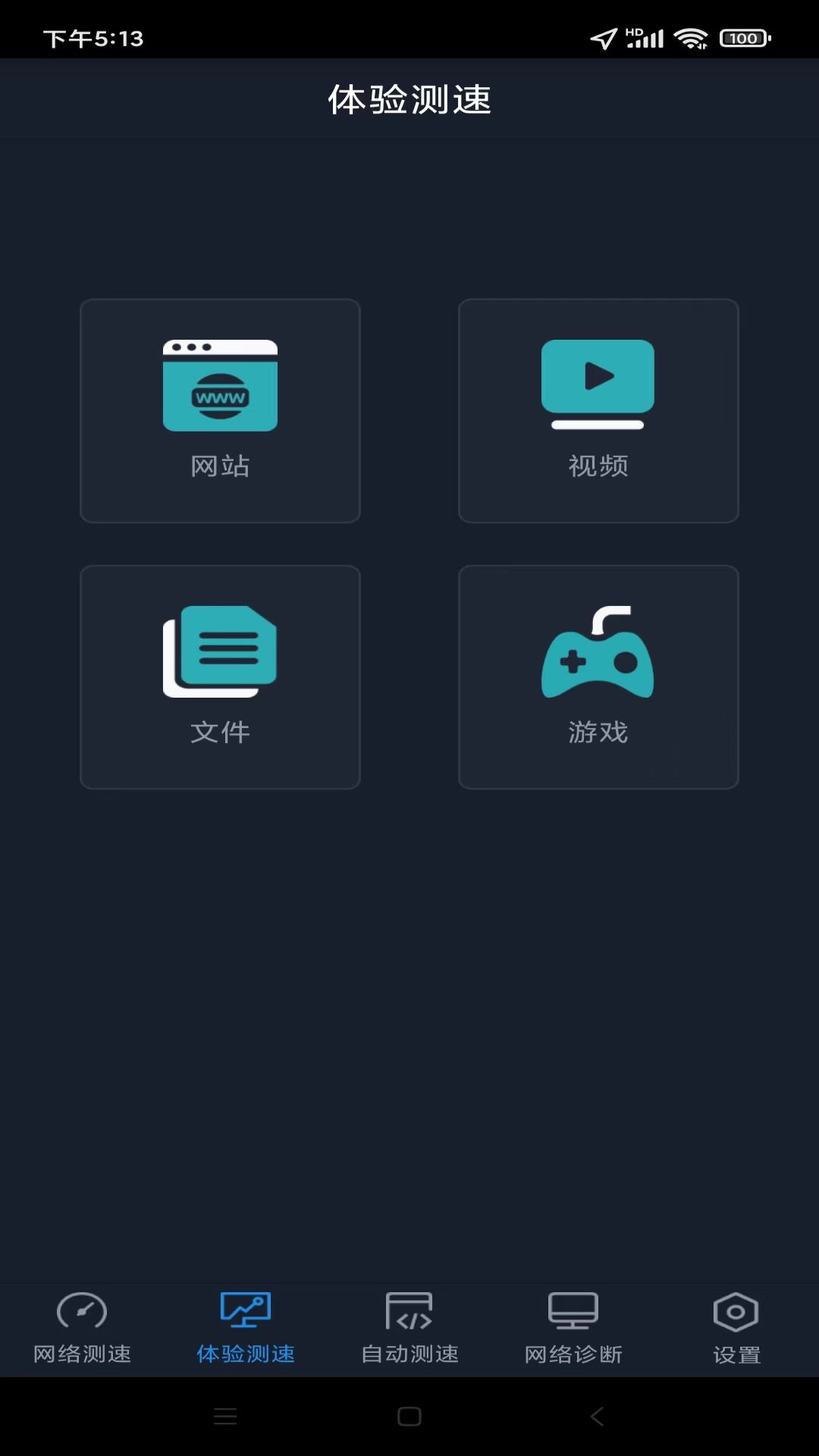This screenshot has height=1456, width=819.
Task: Go to the 设置 tab
Action: pos(734,1327)
